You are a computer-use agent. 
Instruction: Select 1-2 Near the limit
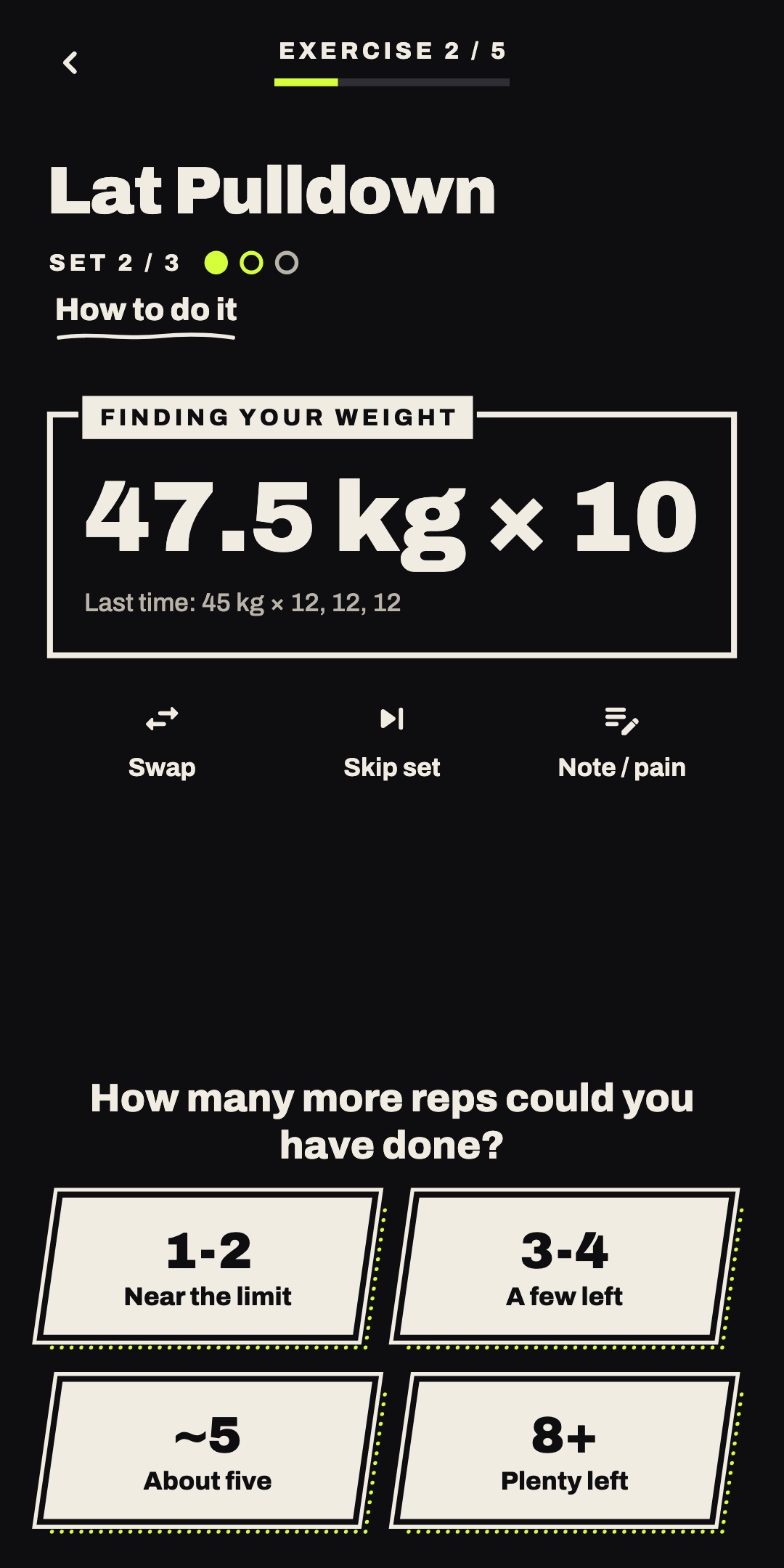pos(208,1266)
